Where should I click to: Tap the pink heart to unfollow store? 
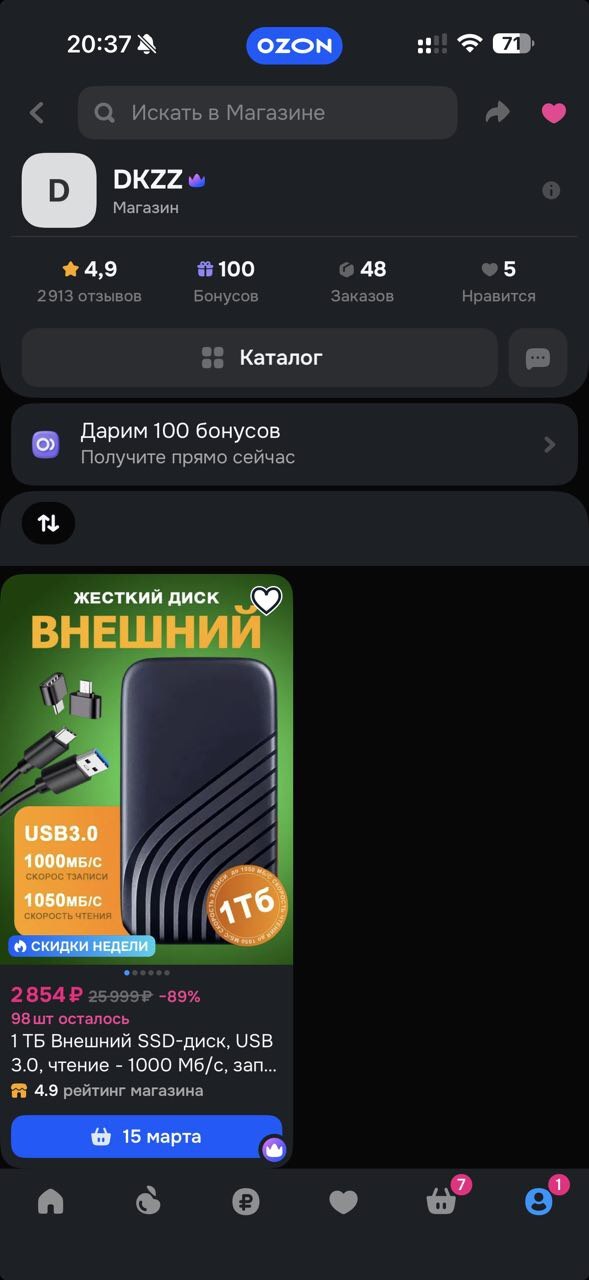click(x=554, y=113)
